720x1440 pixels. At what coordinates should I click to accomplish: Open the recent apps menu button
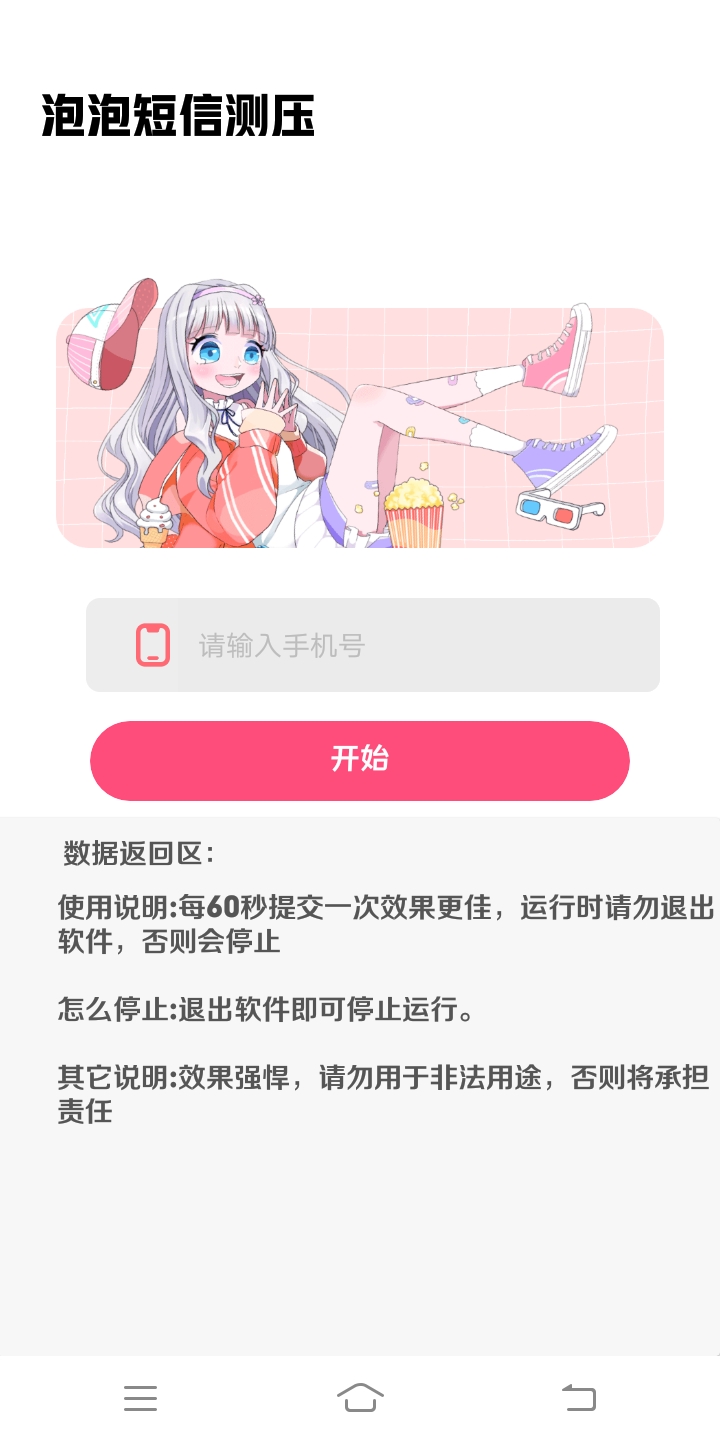tap(141, 1398)
